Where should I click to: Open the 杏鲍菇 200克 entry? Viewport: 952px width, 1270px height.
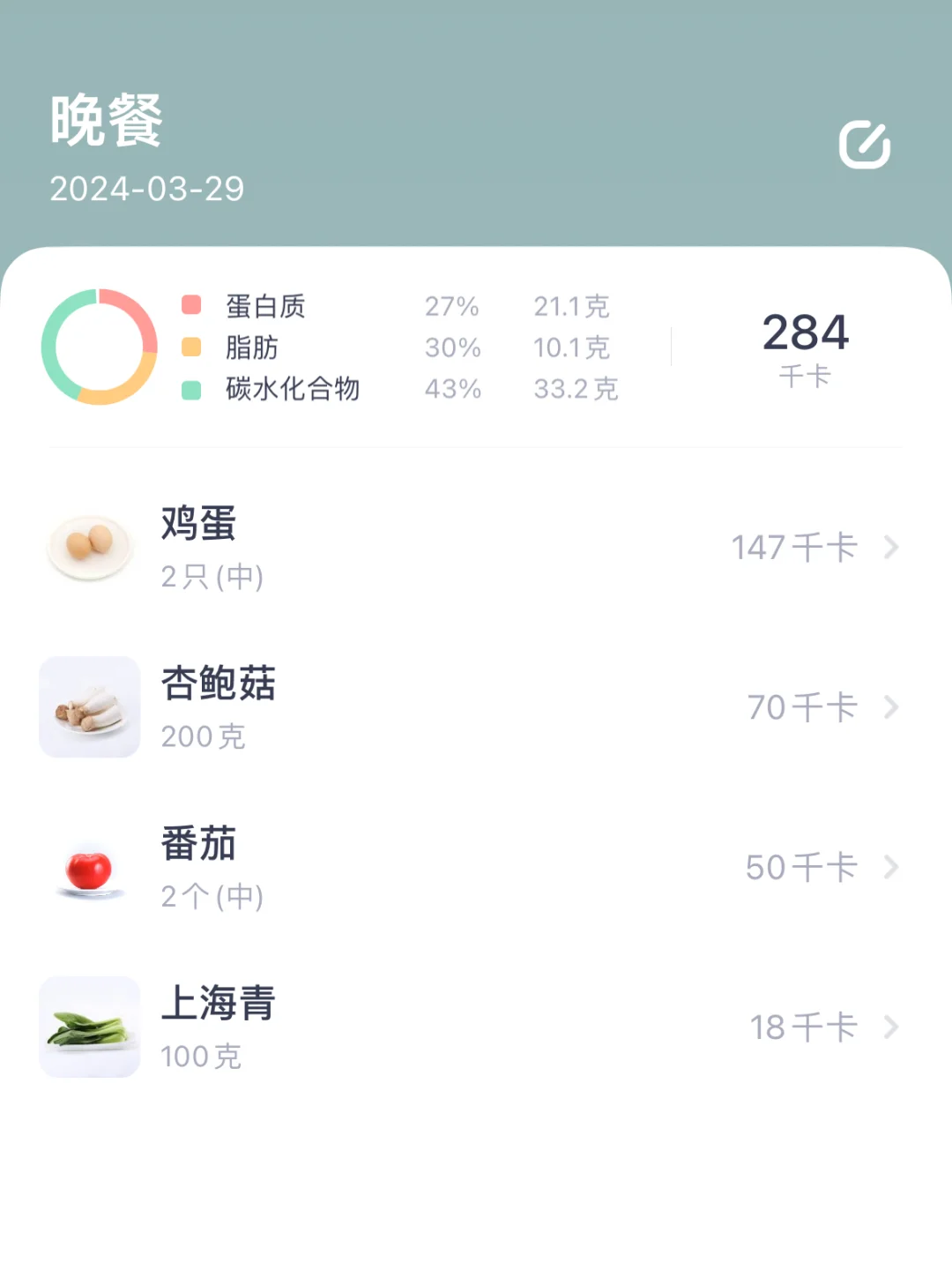[476, 707]
